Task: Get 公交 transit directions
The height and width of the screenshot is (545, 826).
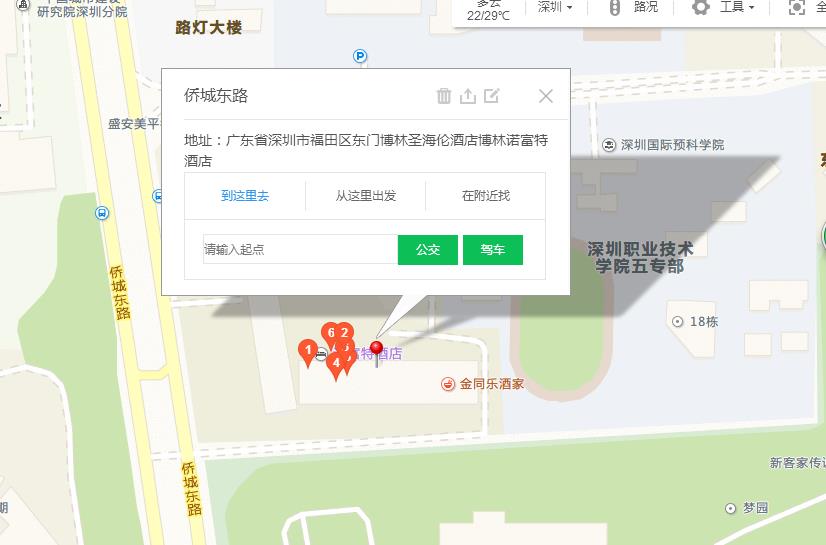Action: 427,249
